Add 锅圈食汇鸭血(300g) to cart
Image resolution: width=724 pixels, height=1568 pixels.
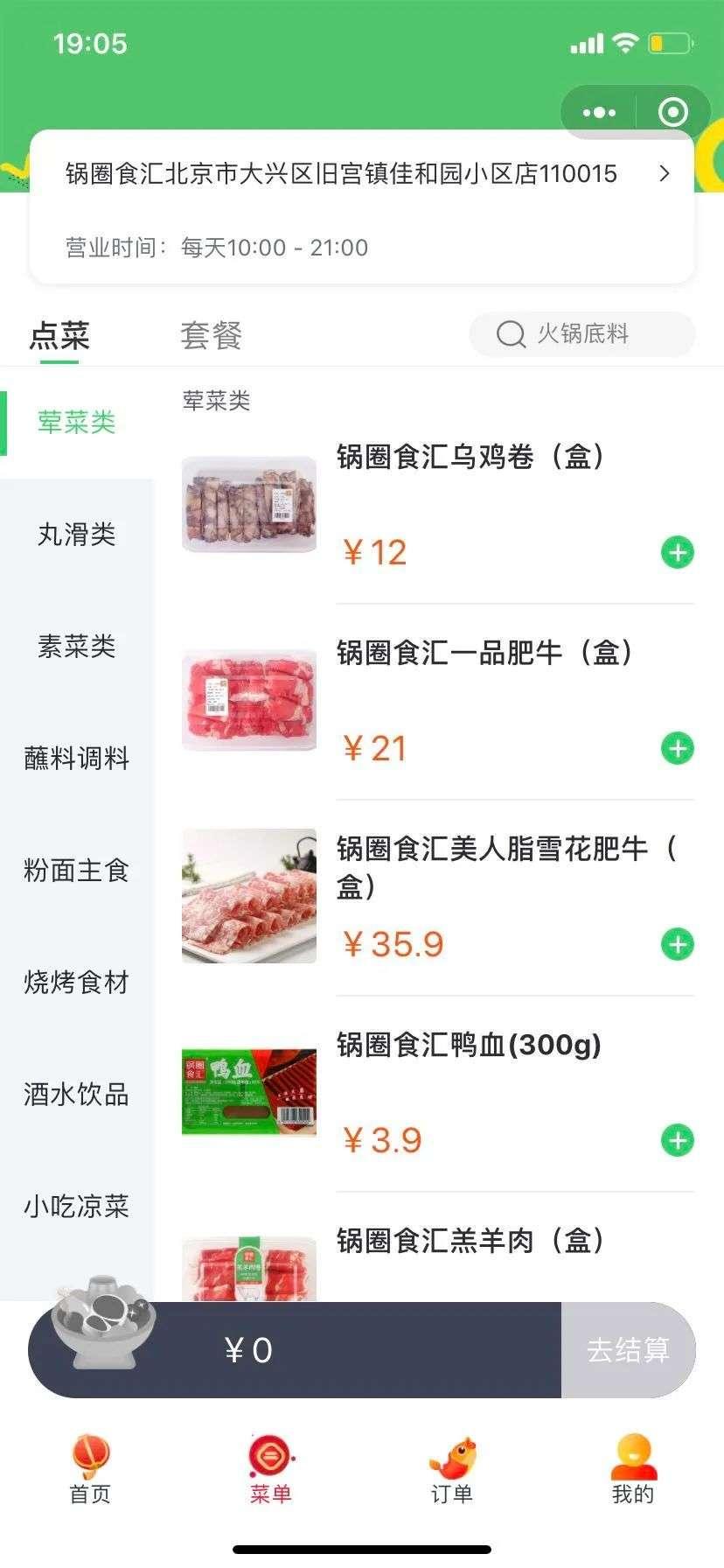[678, 1141]
